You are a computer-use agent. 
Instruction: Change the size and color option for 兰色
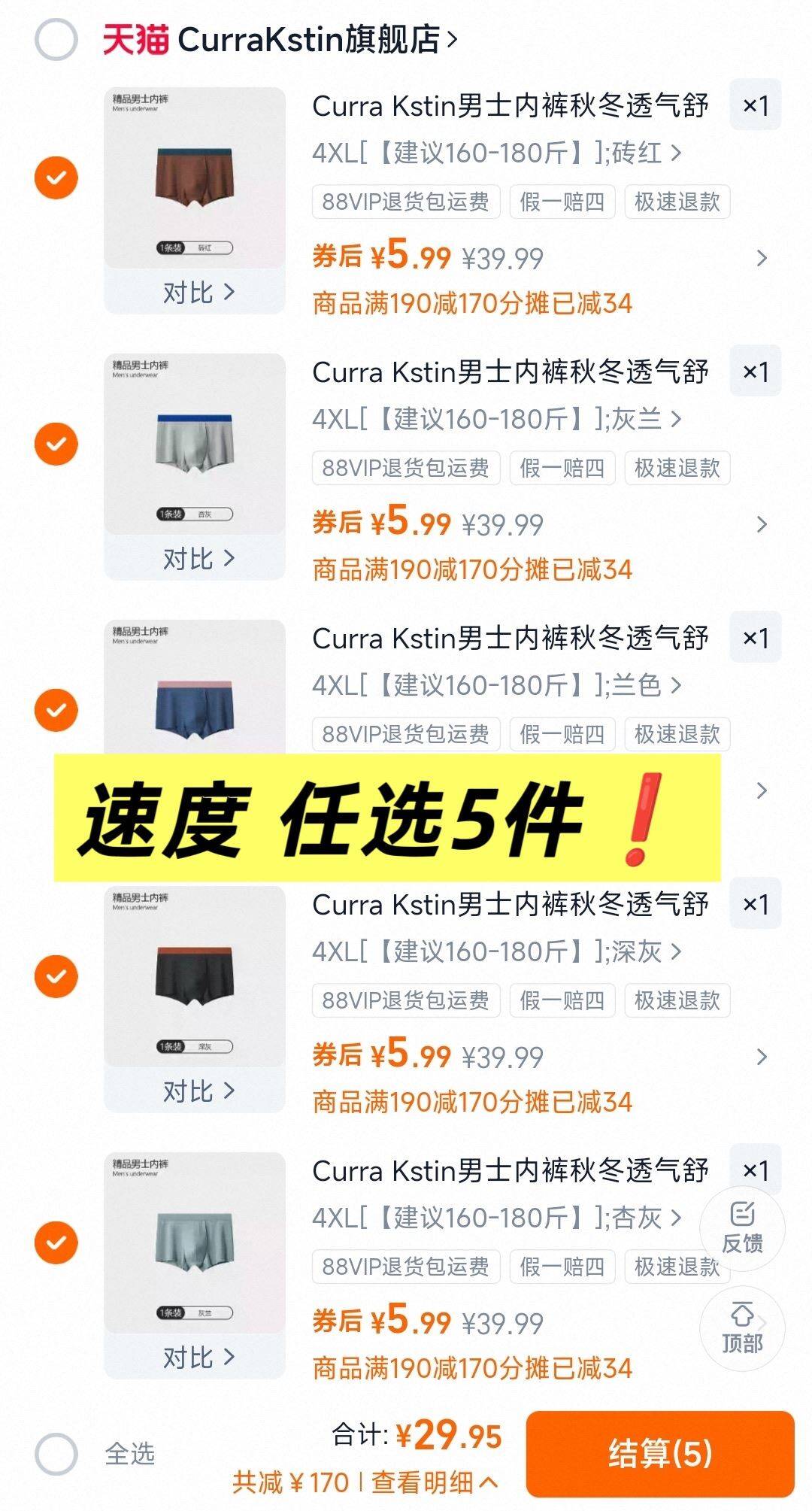point(496,686)
